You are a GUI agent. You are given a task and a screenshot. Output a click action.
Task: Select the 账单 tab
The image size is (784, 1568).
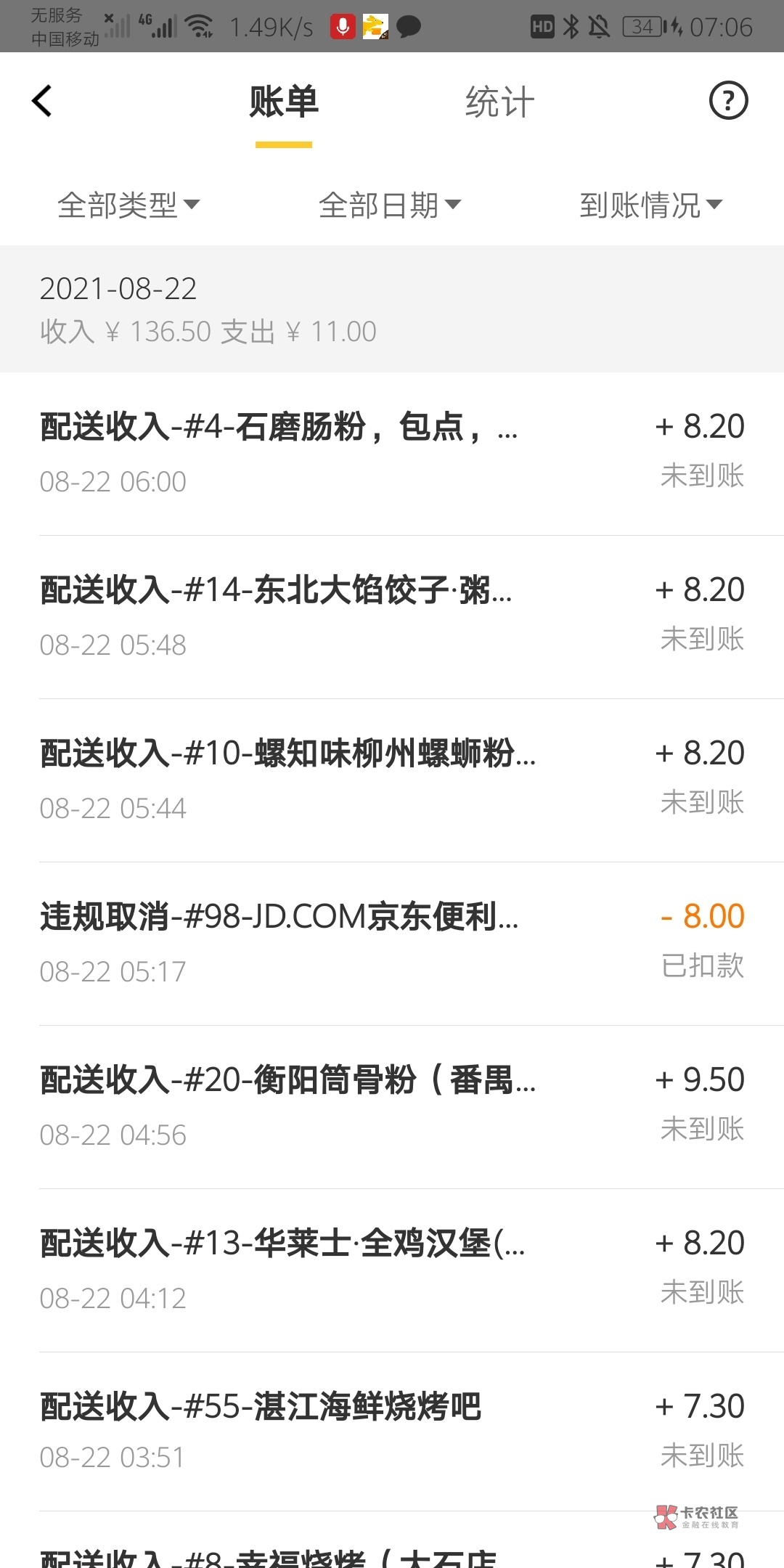(x=284, y=102)
